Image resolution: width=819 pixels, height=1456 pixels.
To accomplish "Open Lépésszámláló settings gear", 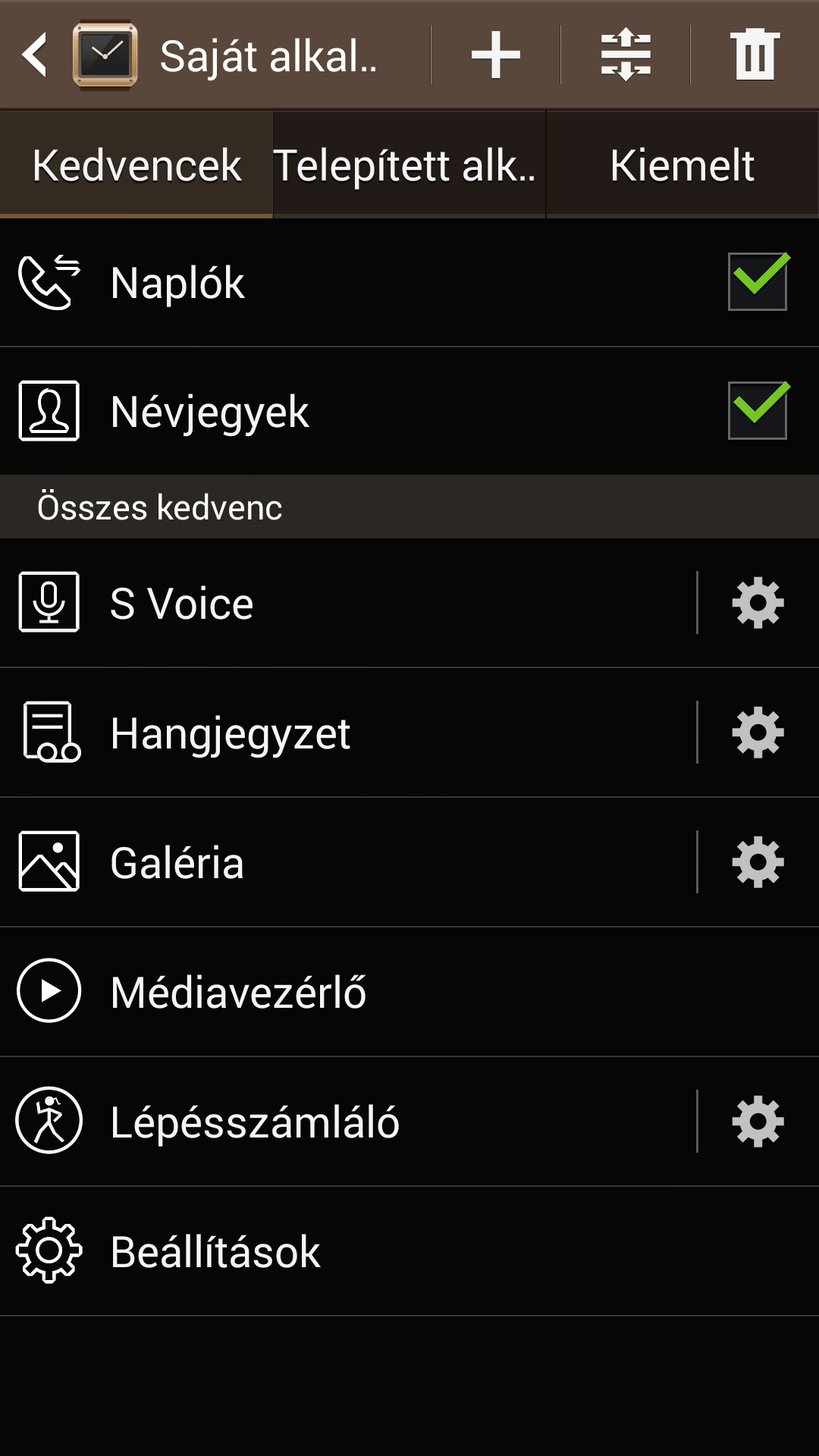I will pyautogui.click(x=757, y=1122).
